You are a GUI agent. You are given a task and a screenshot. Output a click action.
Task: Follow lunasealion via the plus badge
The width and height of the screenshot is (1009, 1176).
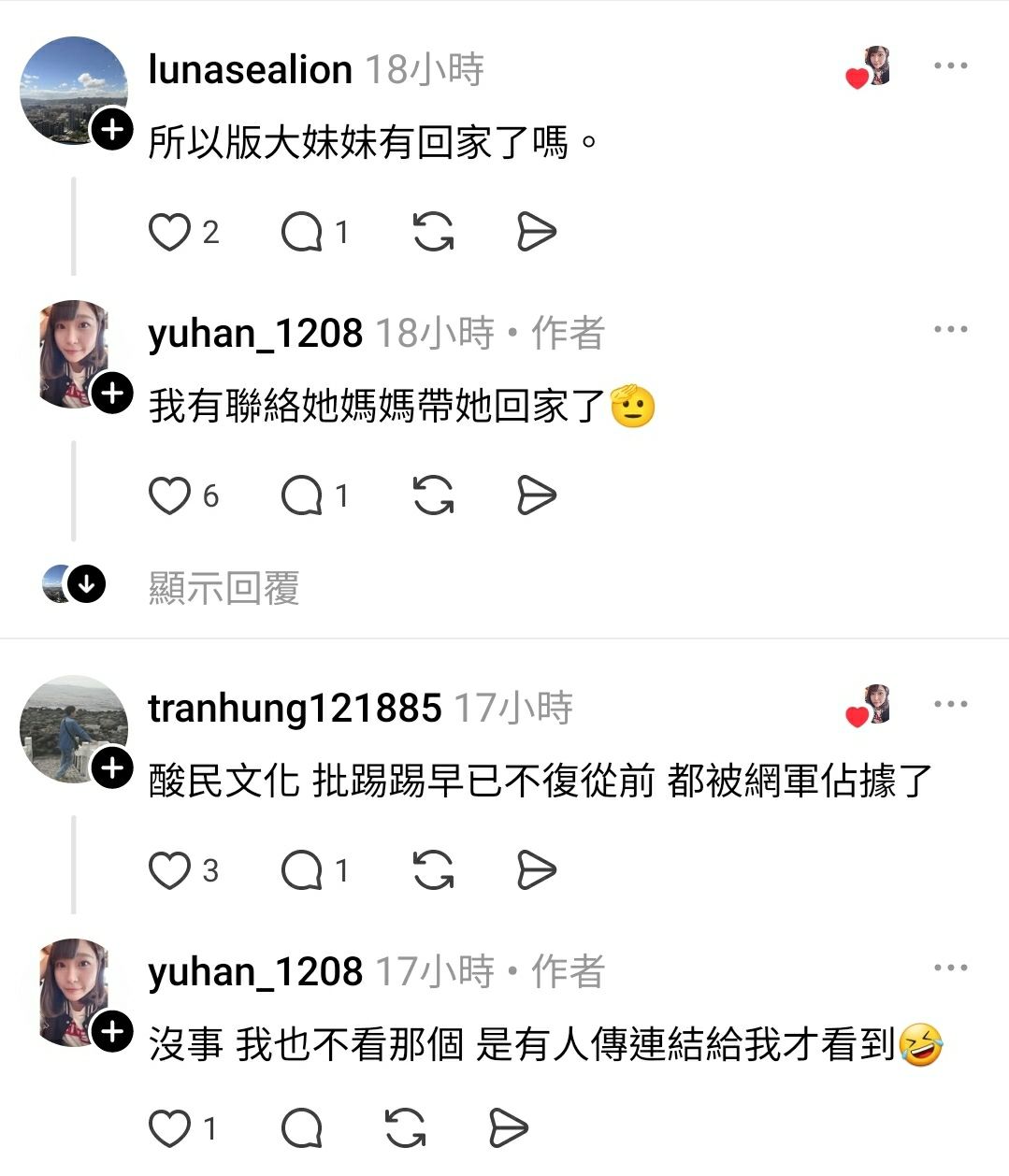pyautogui.click(x=112, y=130)
